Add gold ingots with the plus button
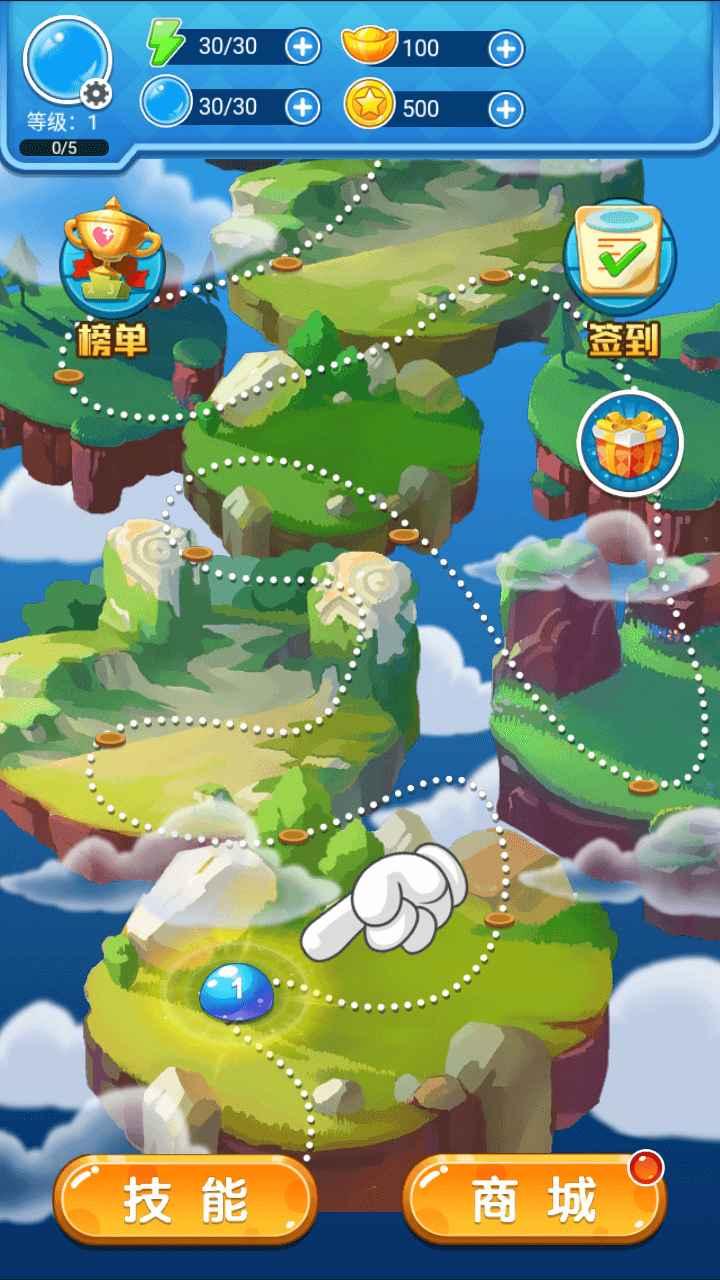 pos(506,48)
